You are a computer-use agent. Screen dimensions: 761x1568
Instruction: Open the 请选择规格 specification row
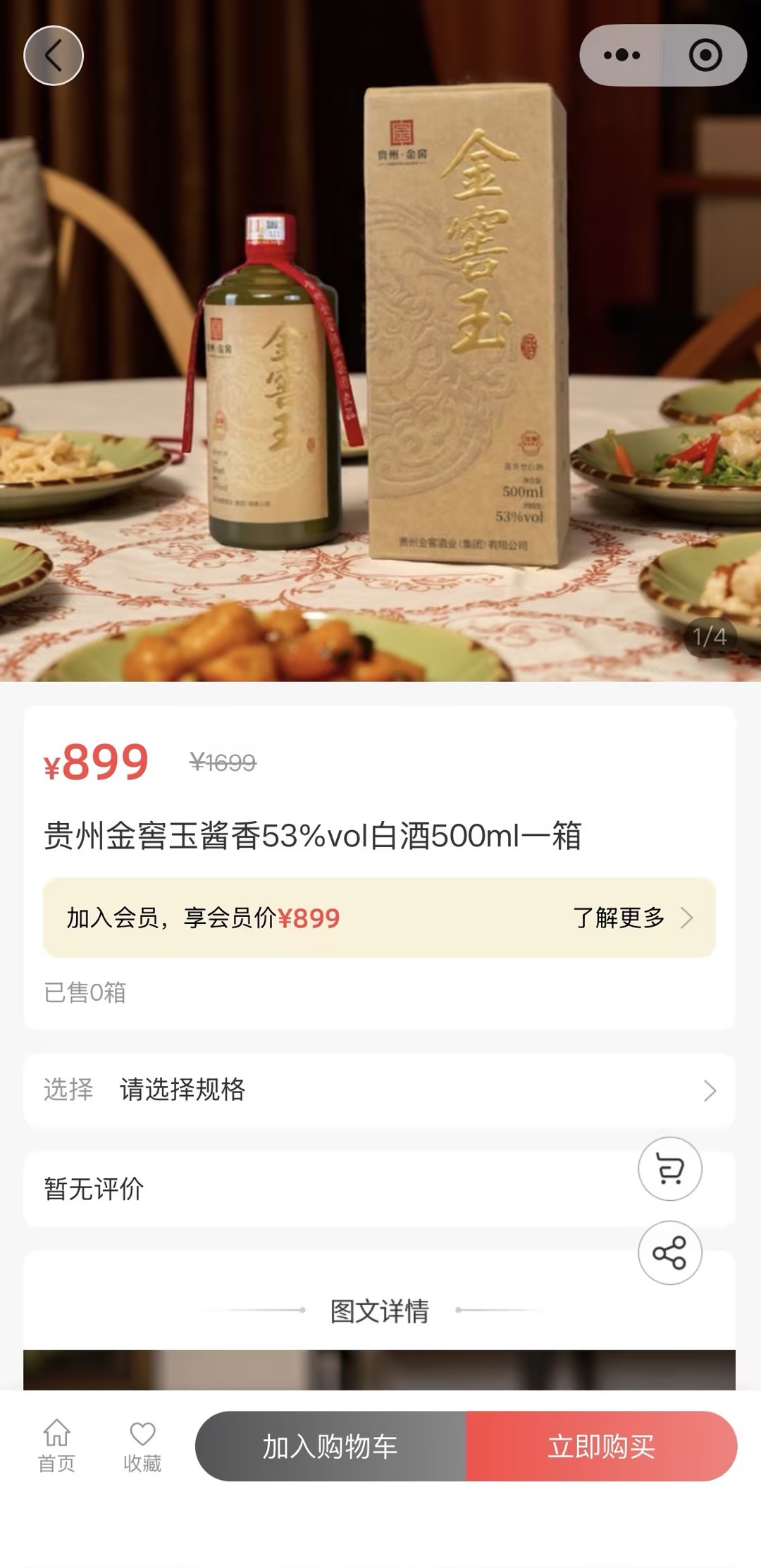[x=379, y=1090]
